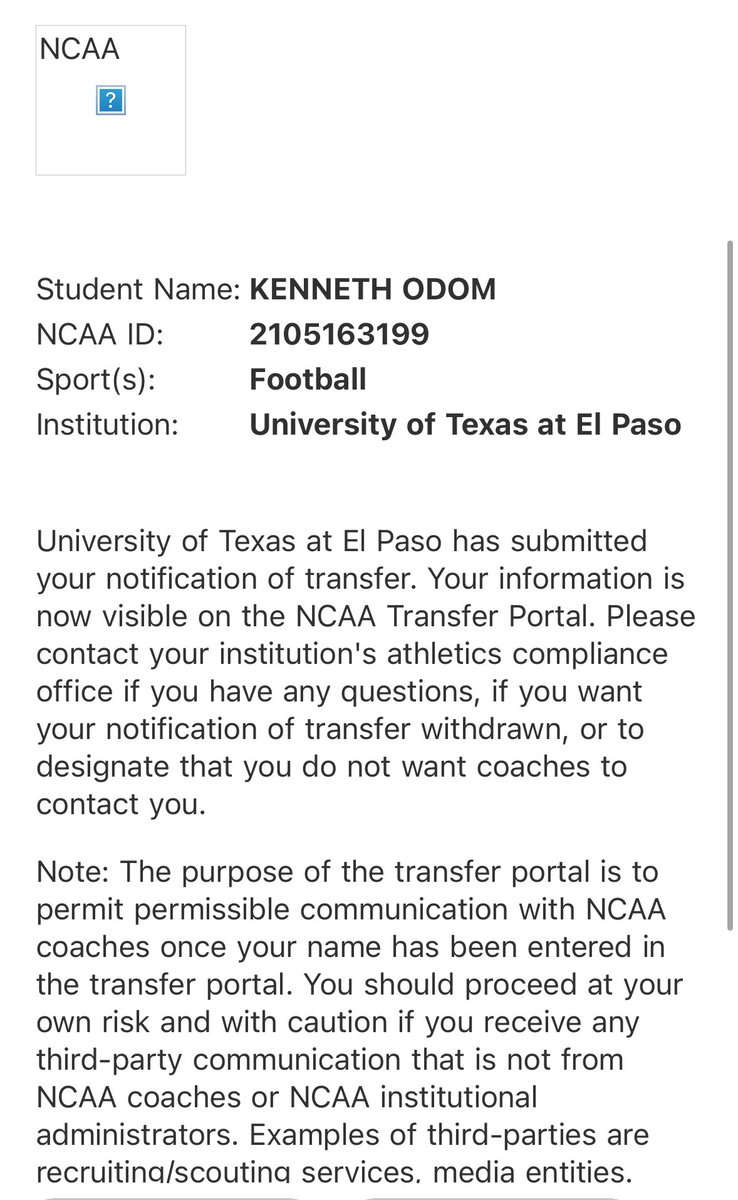
Task: Load the missing NCAA image placeholder
Action: [x=110, y=100]
